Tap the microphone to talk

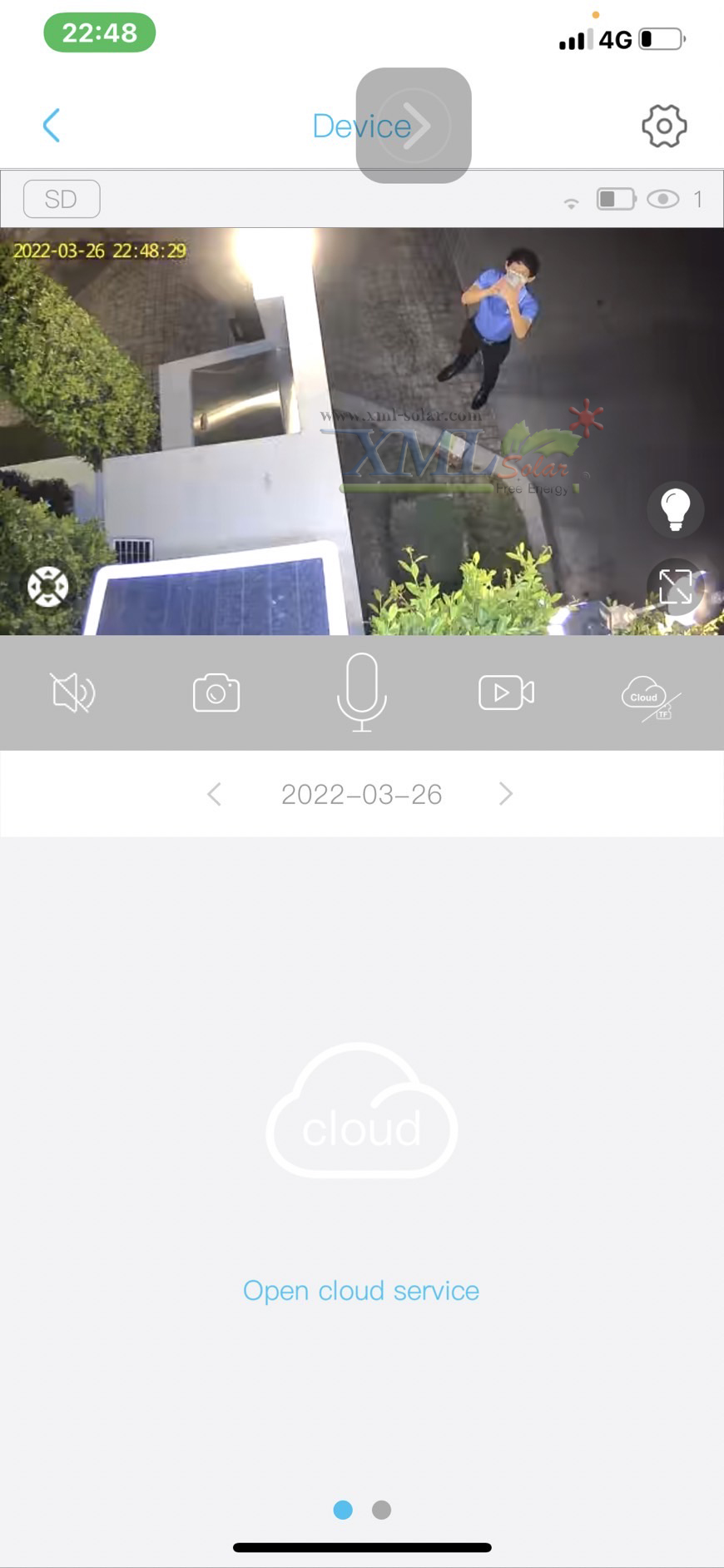tap(361, 692)
